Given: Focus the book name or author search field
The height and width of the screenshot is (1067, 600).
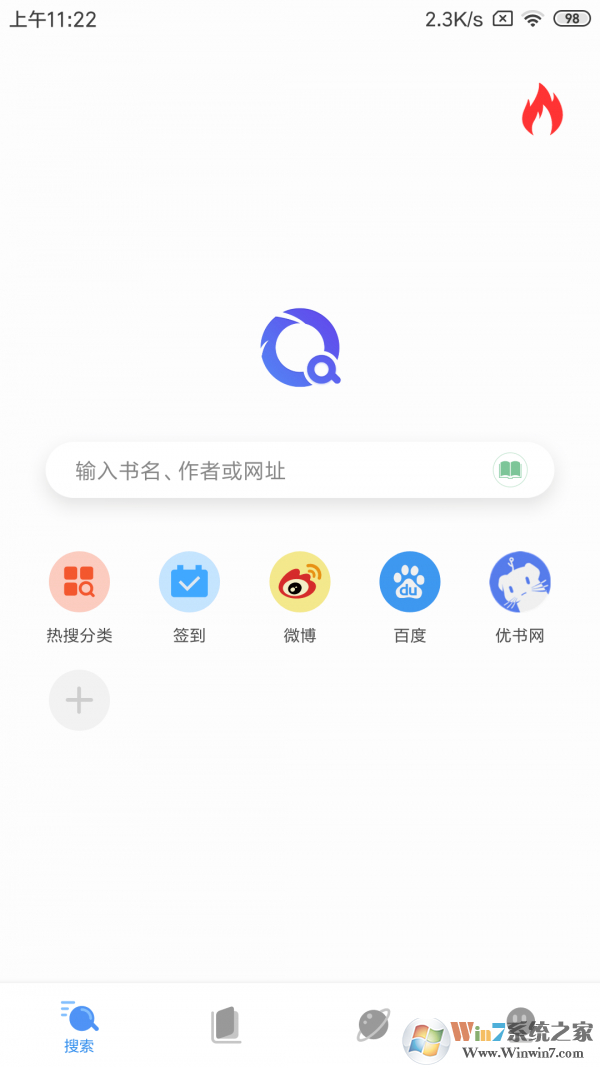Looking at the screenshot, I should (x=270, y=470).
